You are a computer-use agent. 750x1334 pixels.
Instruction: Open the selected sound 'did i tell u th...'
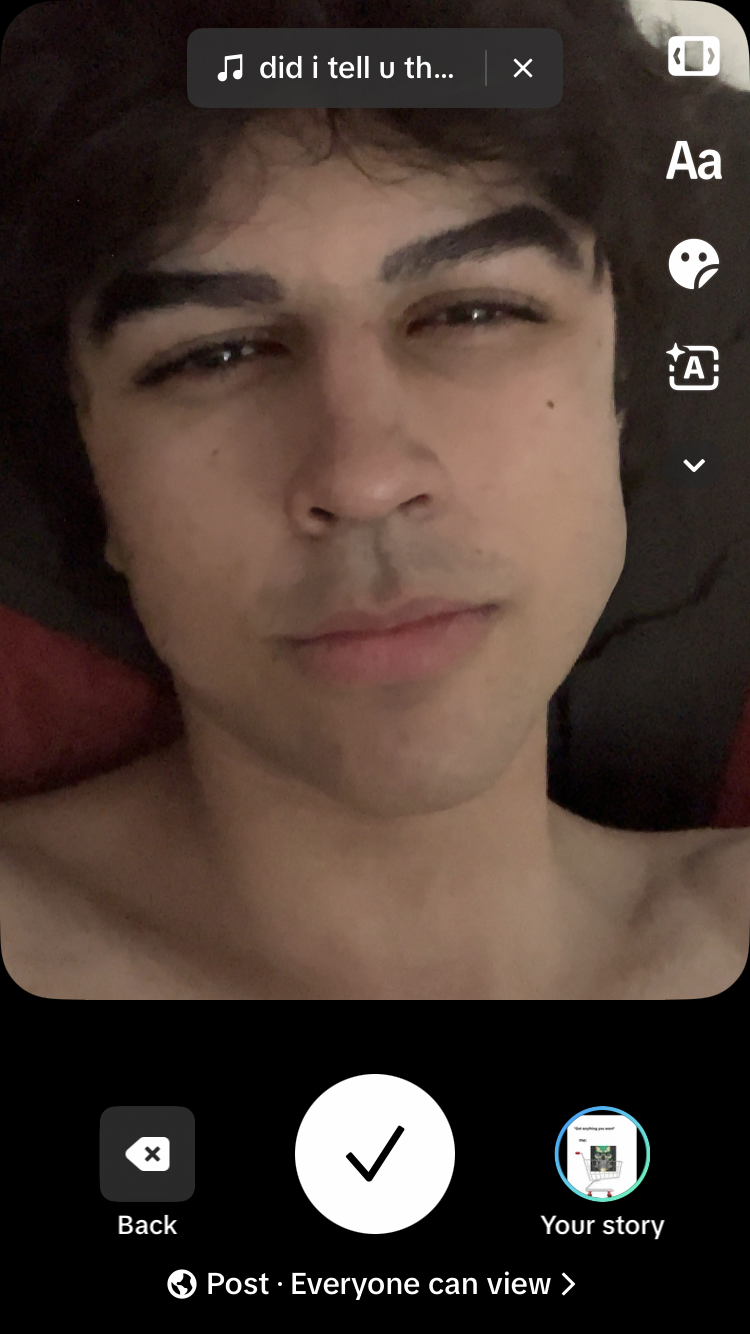coord(336,68)
